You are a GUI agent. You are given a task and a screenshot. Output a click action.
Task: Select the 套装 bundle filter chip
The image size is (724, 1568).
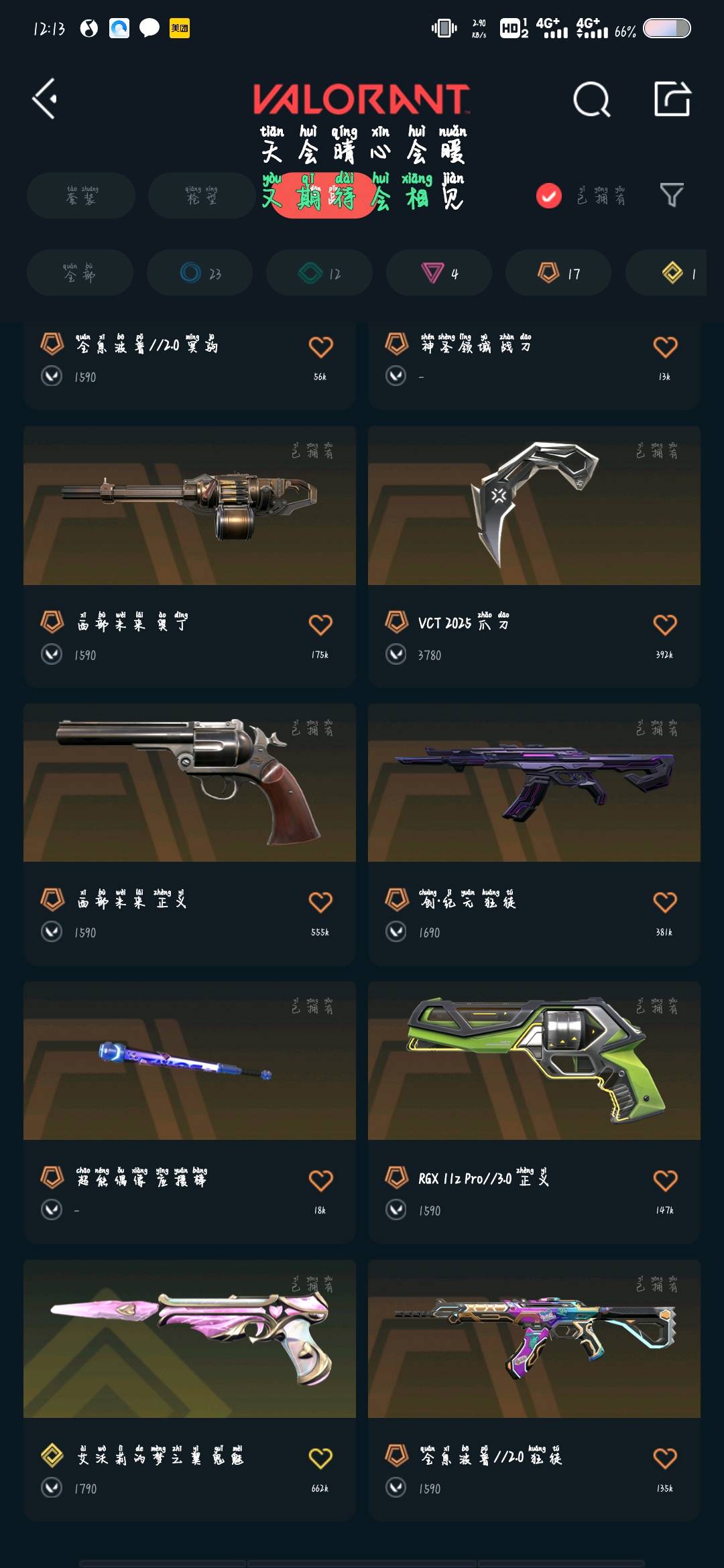81,195
